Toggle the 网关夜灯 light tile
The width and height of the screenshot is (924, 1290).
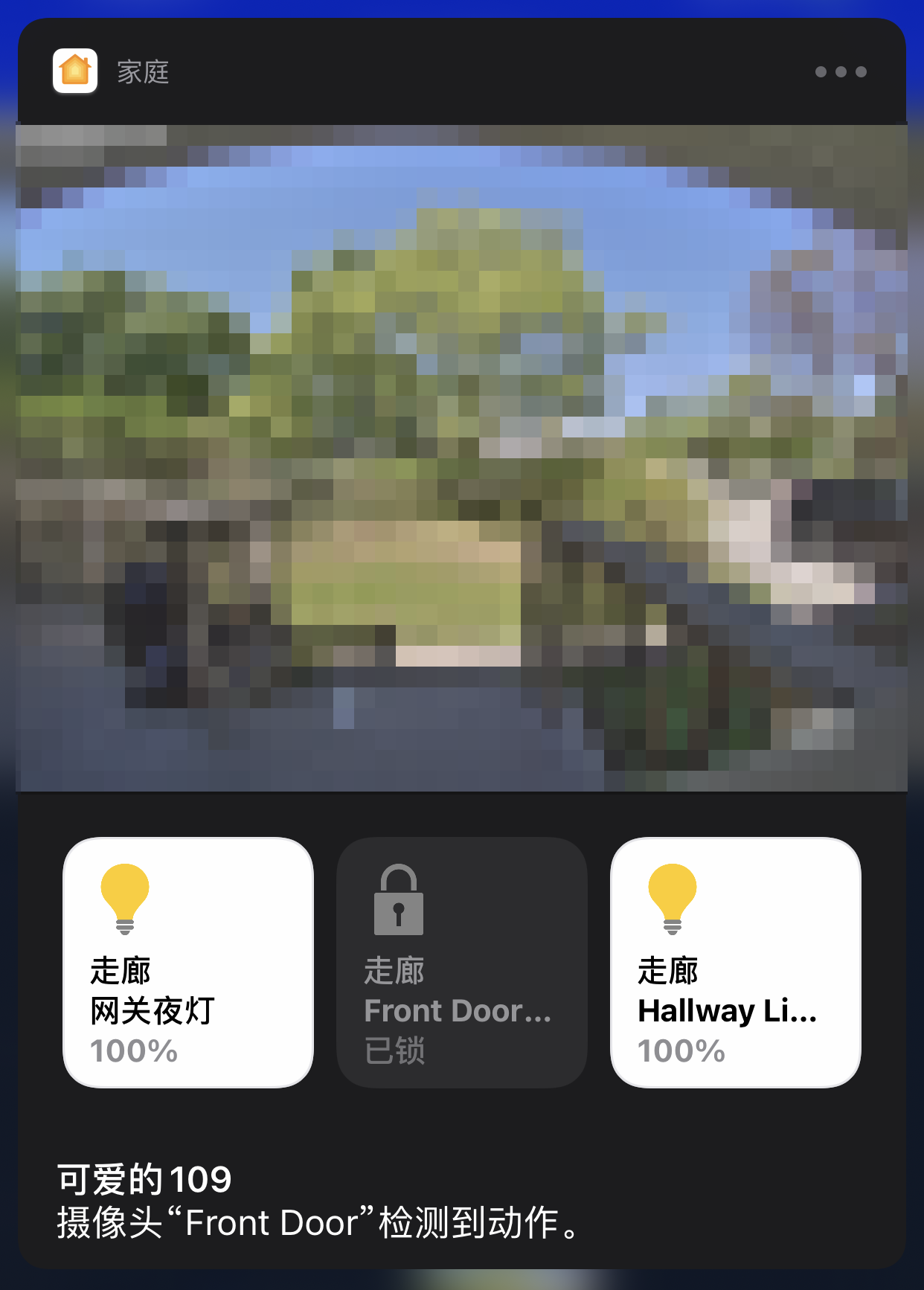(188, 962)
